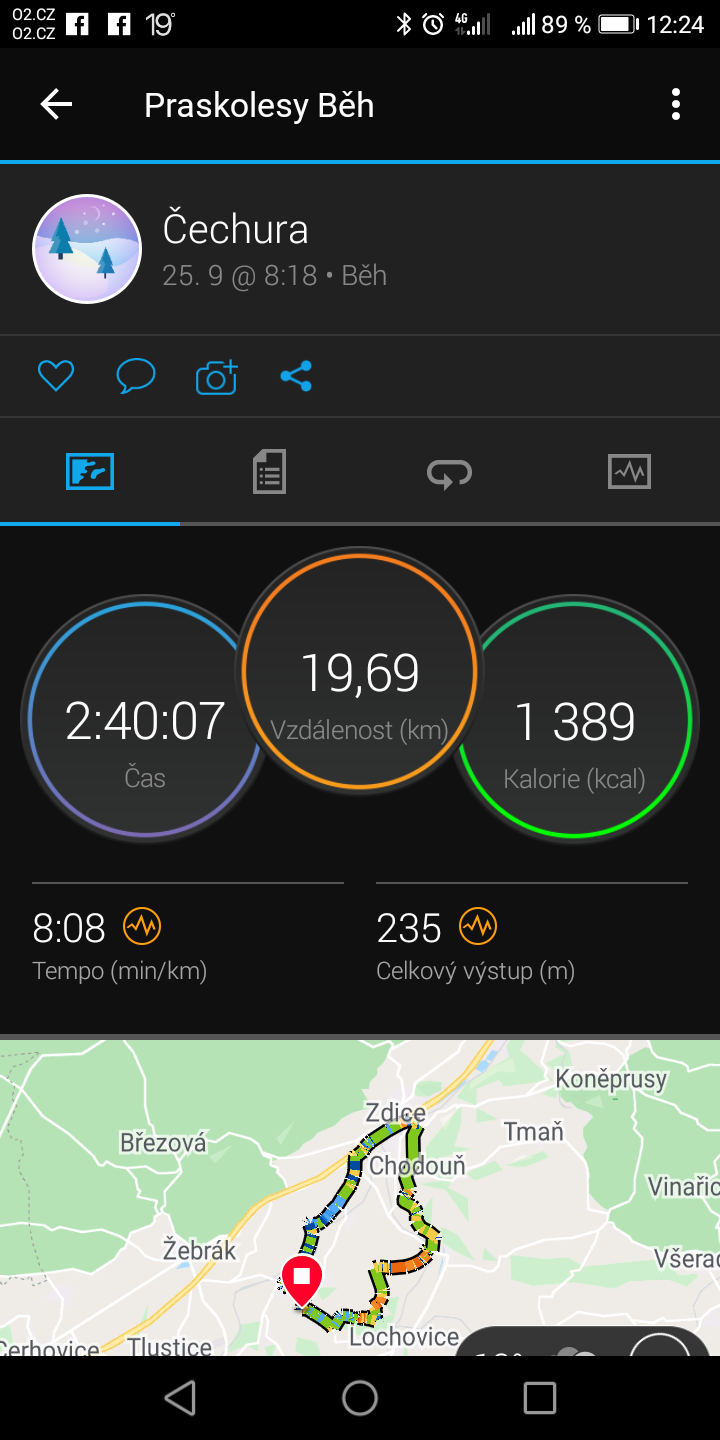The height and width of the screenshot is (1440, 720).
Task: Open Čechura's profile picture
Action: (87, 249)
